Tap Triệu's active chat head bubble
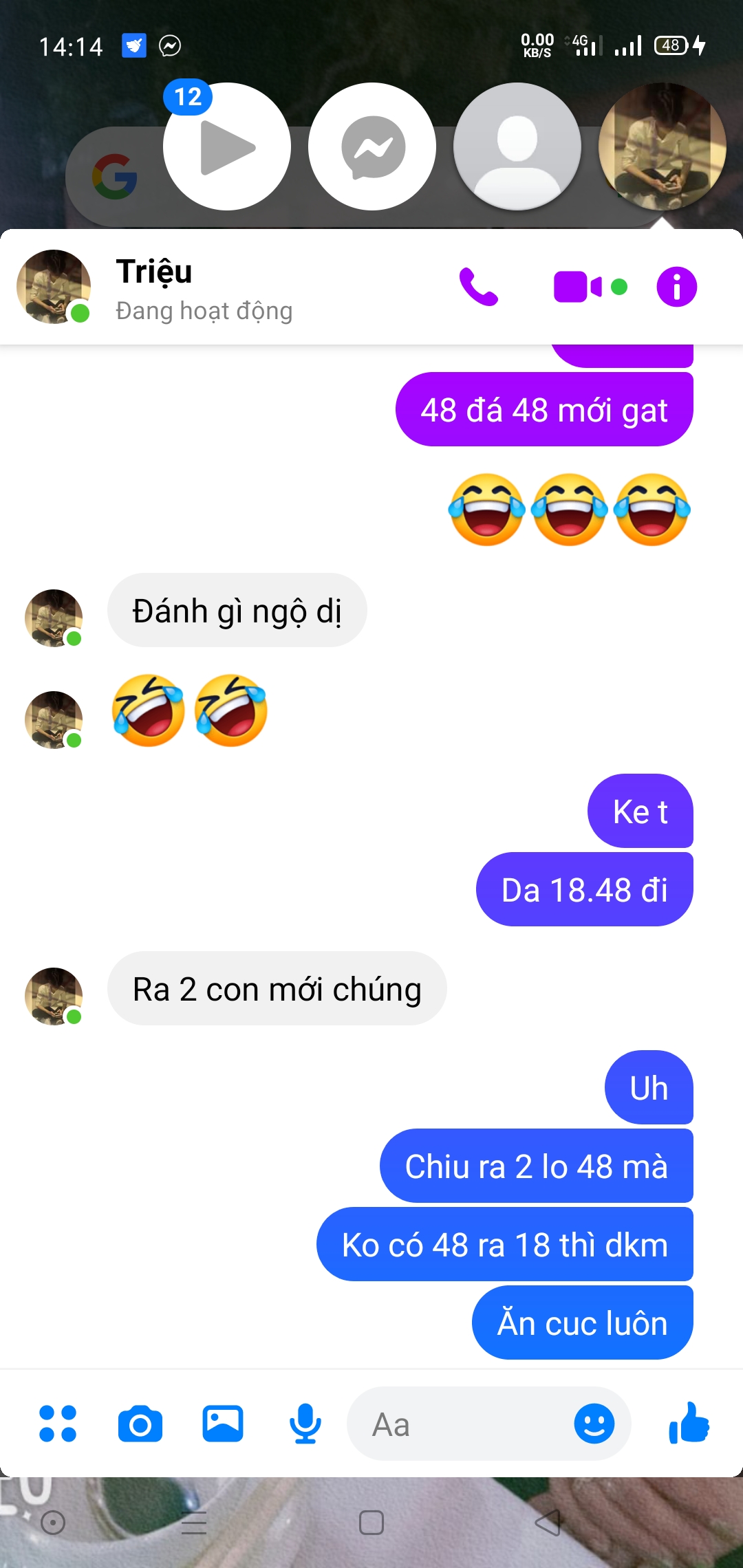This screenshot has width=743, height=1568. point(663,146)
